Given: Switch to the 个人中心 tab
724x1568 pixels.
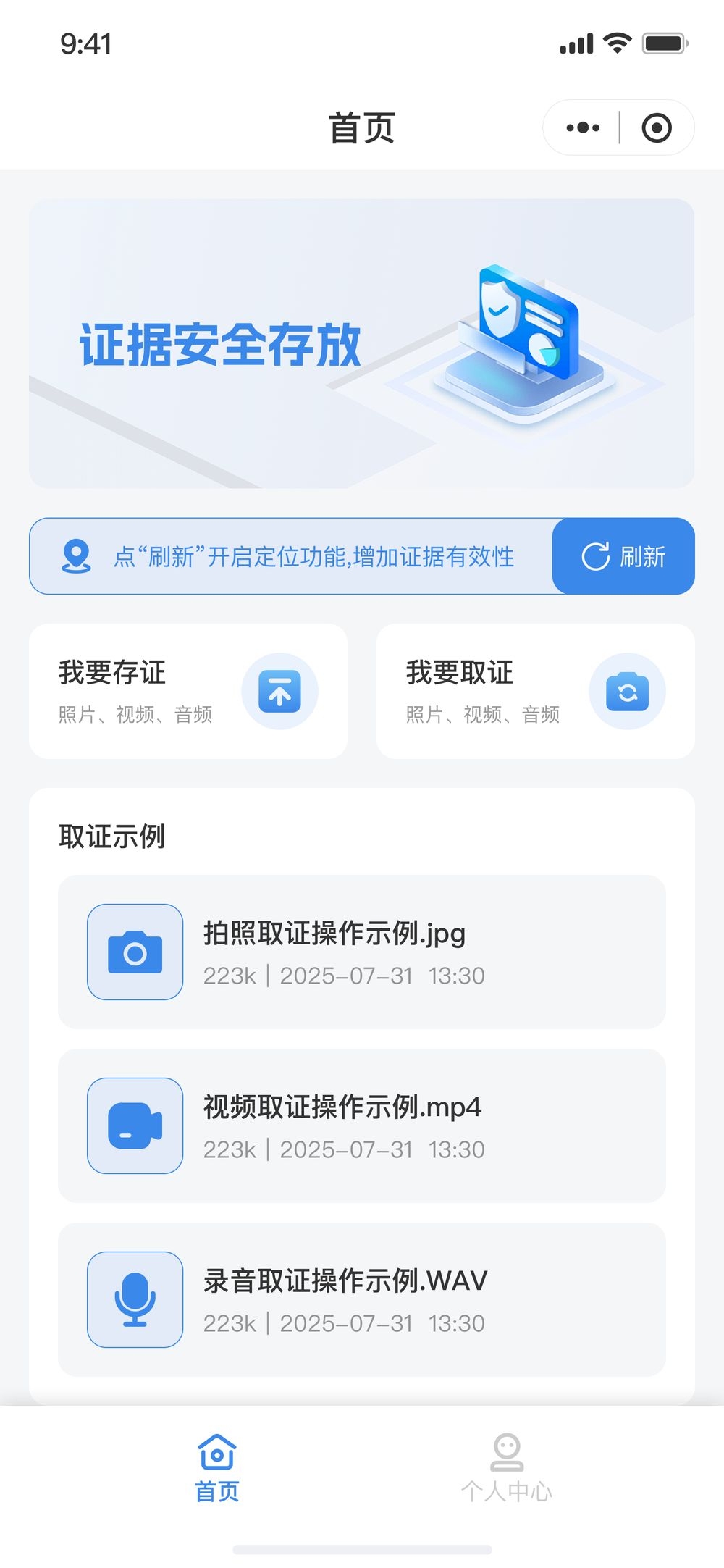Looking at the screenshot, I should pyautogui.click(x=507, y=1467).
